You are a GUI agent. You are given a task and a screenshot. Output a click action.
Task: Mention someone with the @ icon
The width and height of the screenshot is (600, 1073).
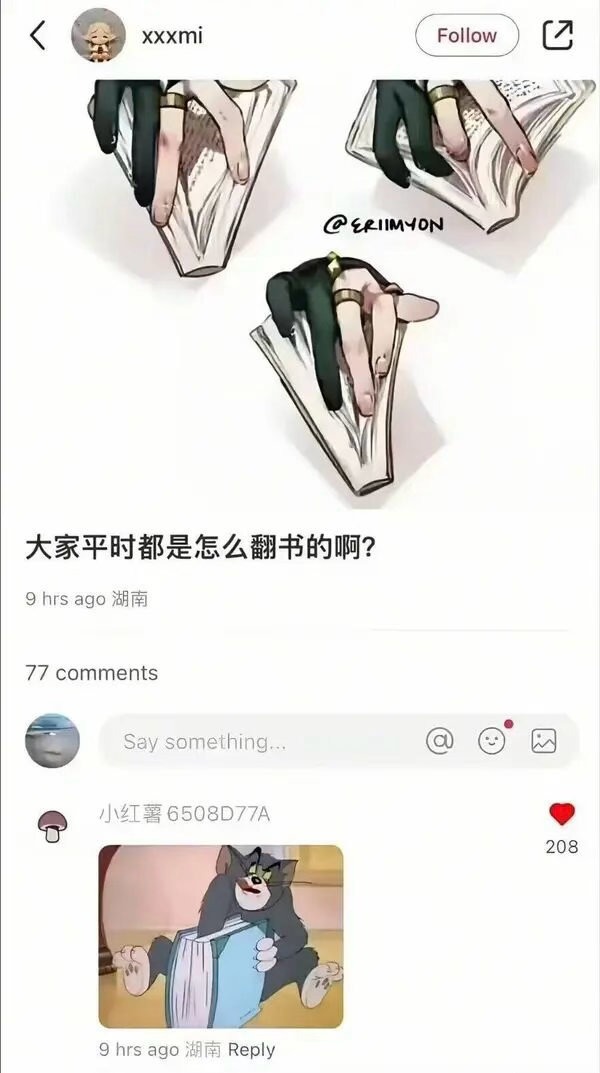click(440, 741)
